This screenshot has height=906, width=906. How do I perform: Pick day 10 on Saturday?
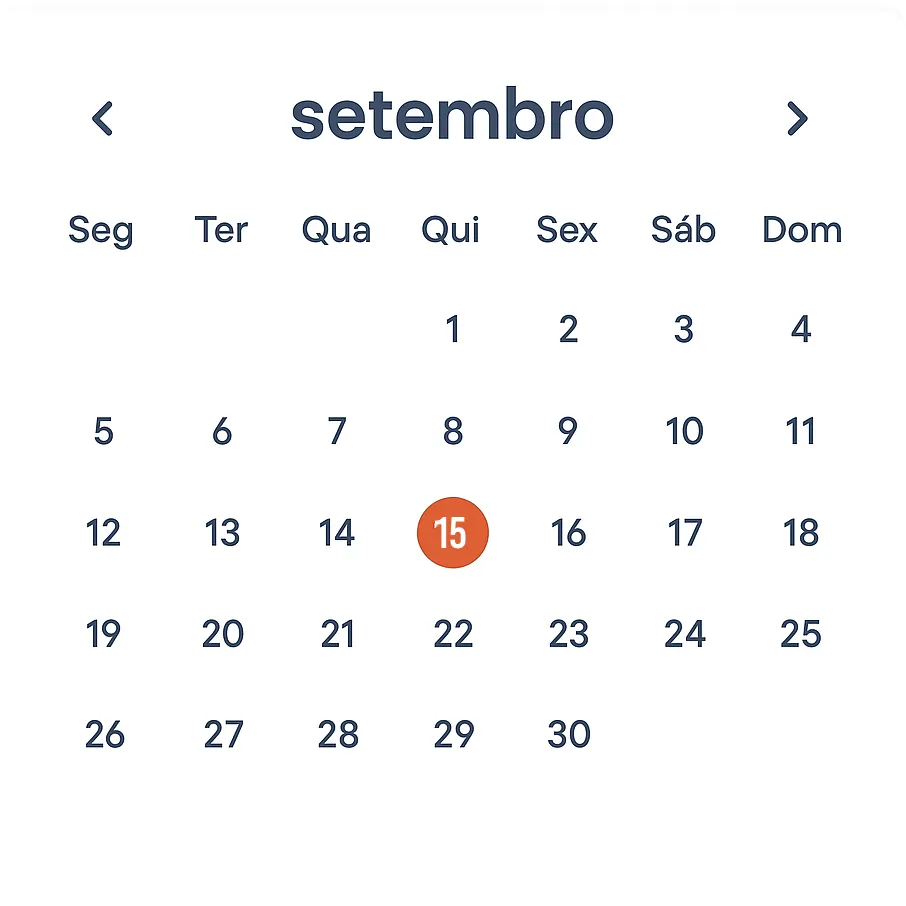(x=685, y=432)
